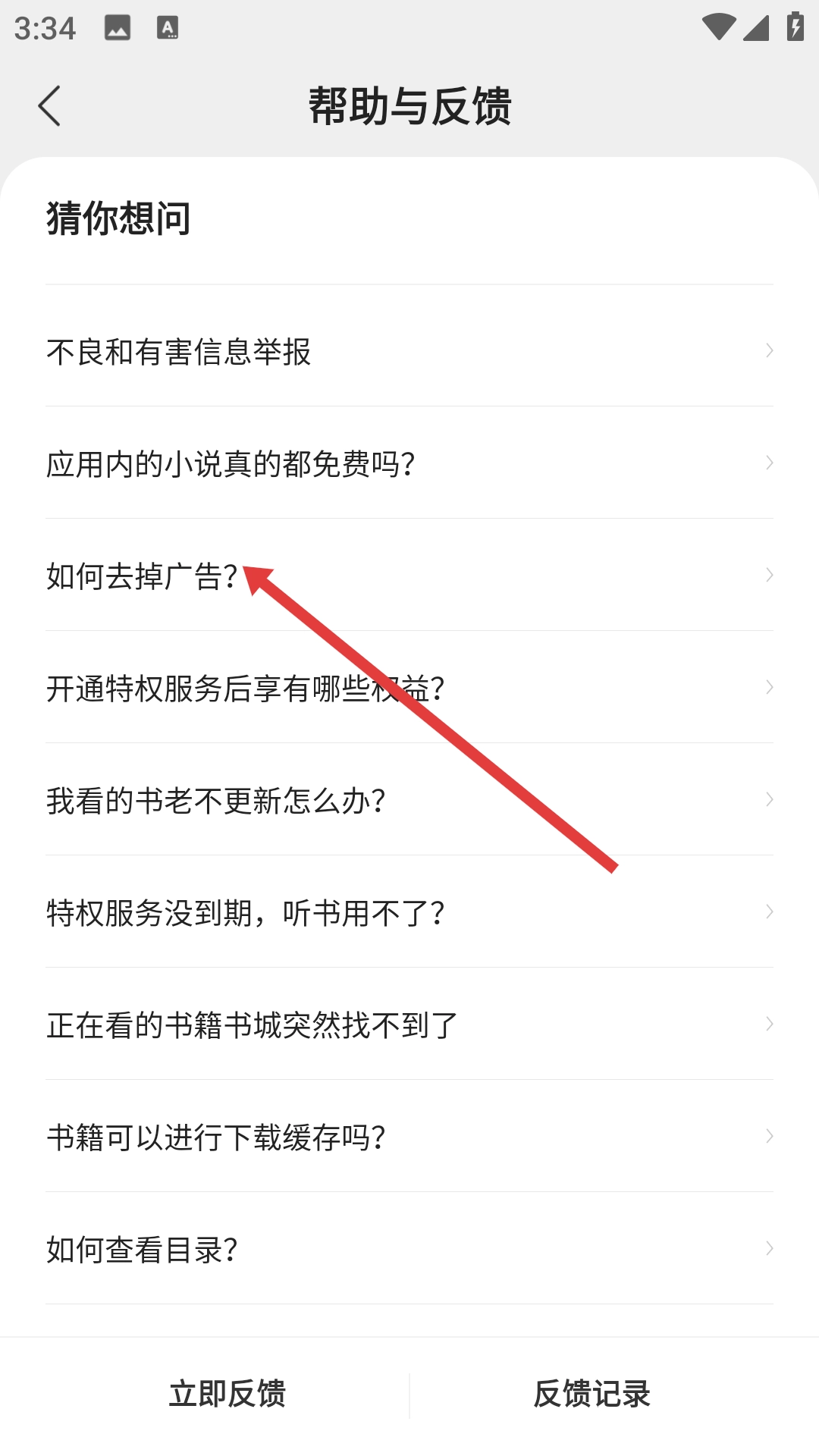
Task: View 开通特权服务后享有哪些权益? answer
Action: pos(409,689)
